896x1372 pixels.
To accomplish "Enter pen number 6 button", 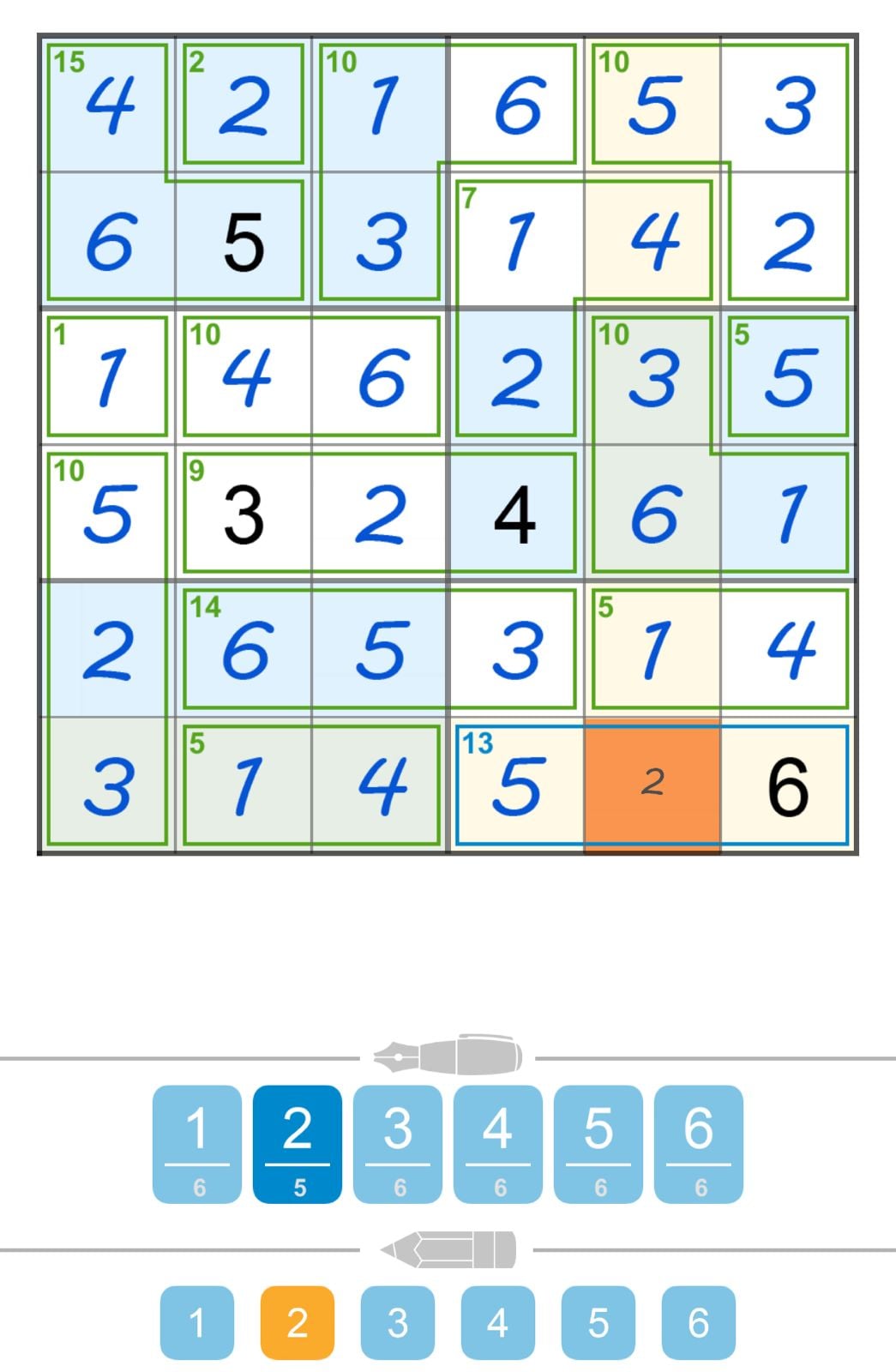I will [x=699, y=1143].
